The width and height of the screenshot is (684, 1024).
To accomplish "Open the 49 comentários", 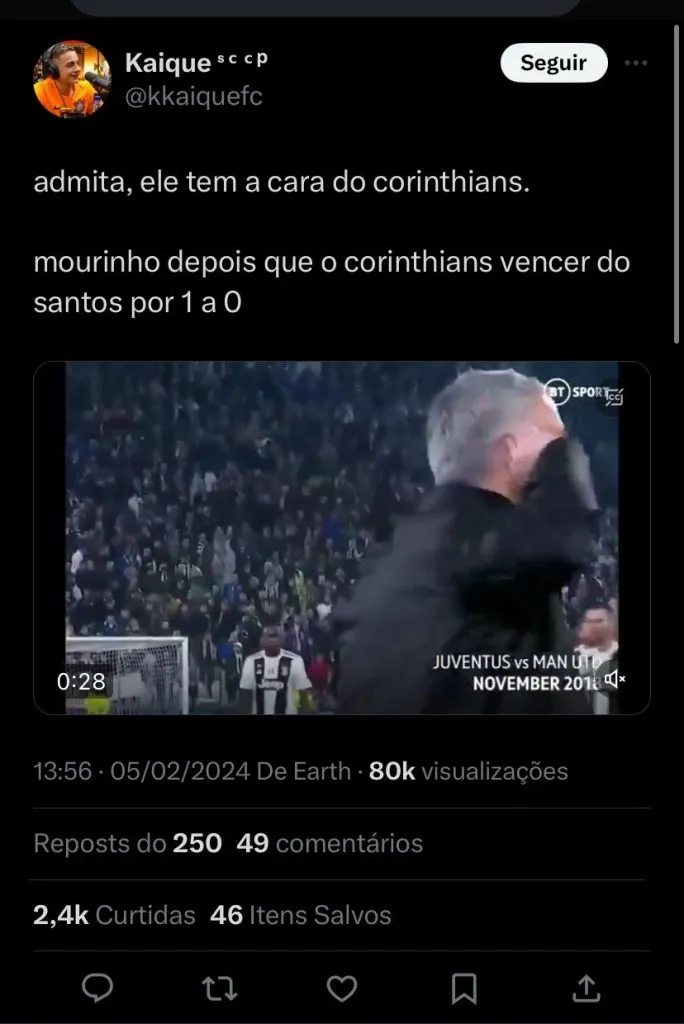I will pos(330,843).
